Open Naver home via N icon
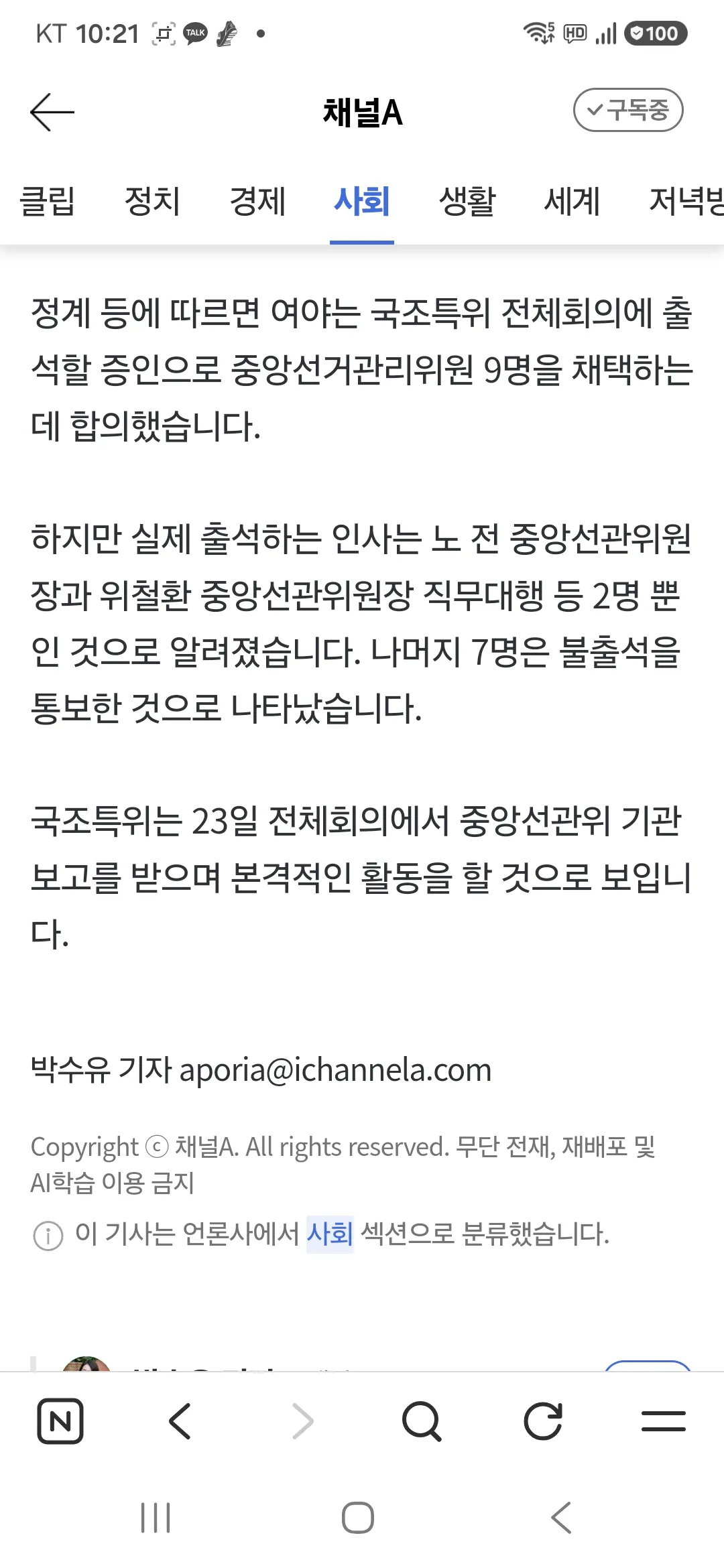The image size is (724, 1568). point(60,1421)
